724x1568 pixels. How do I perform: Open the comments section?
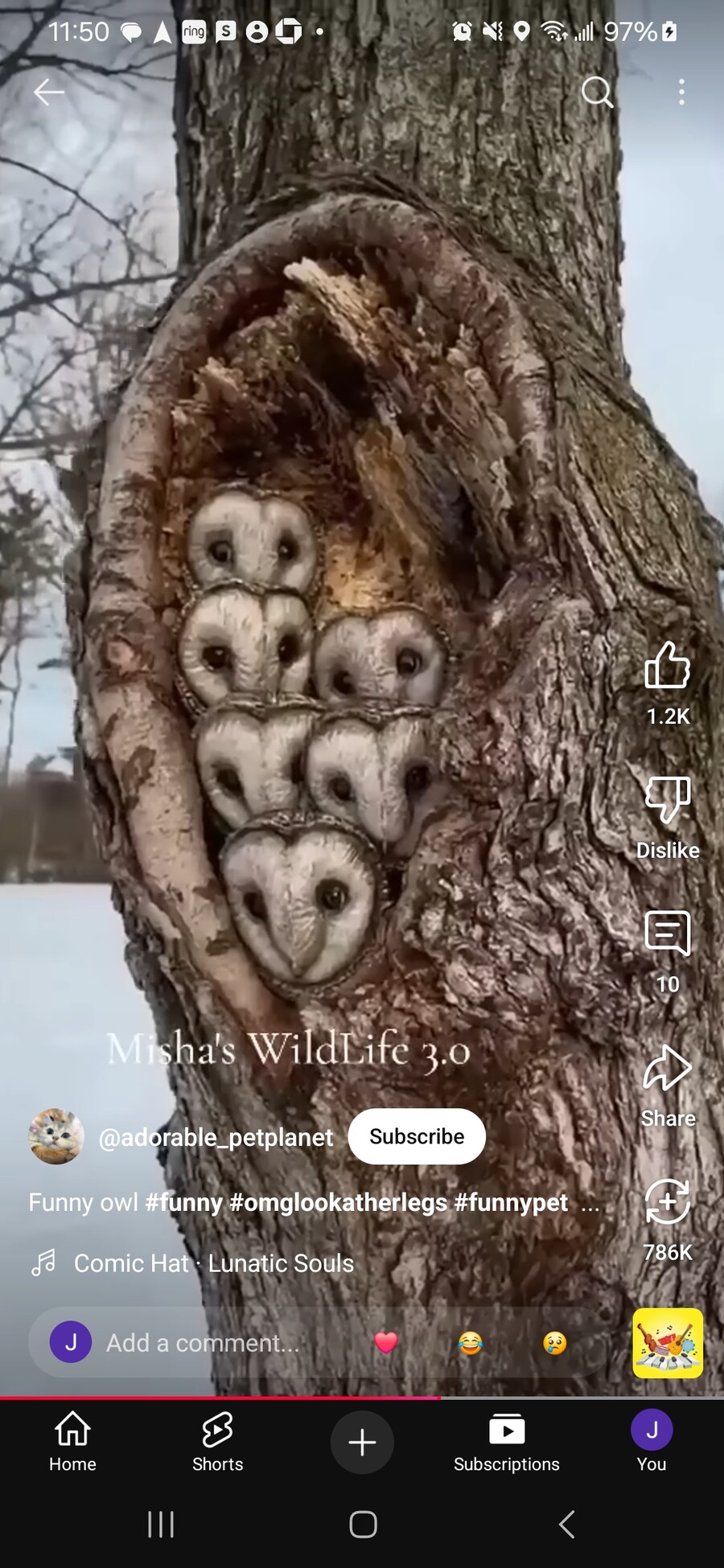tap(667, 934)
